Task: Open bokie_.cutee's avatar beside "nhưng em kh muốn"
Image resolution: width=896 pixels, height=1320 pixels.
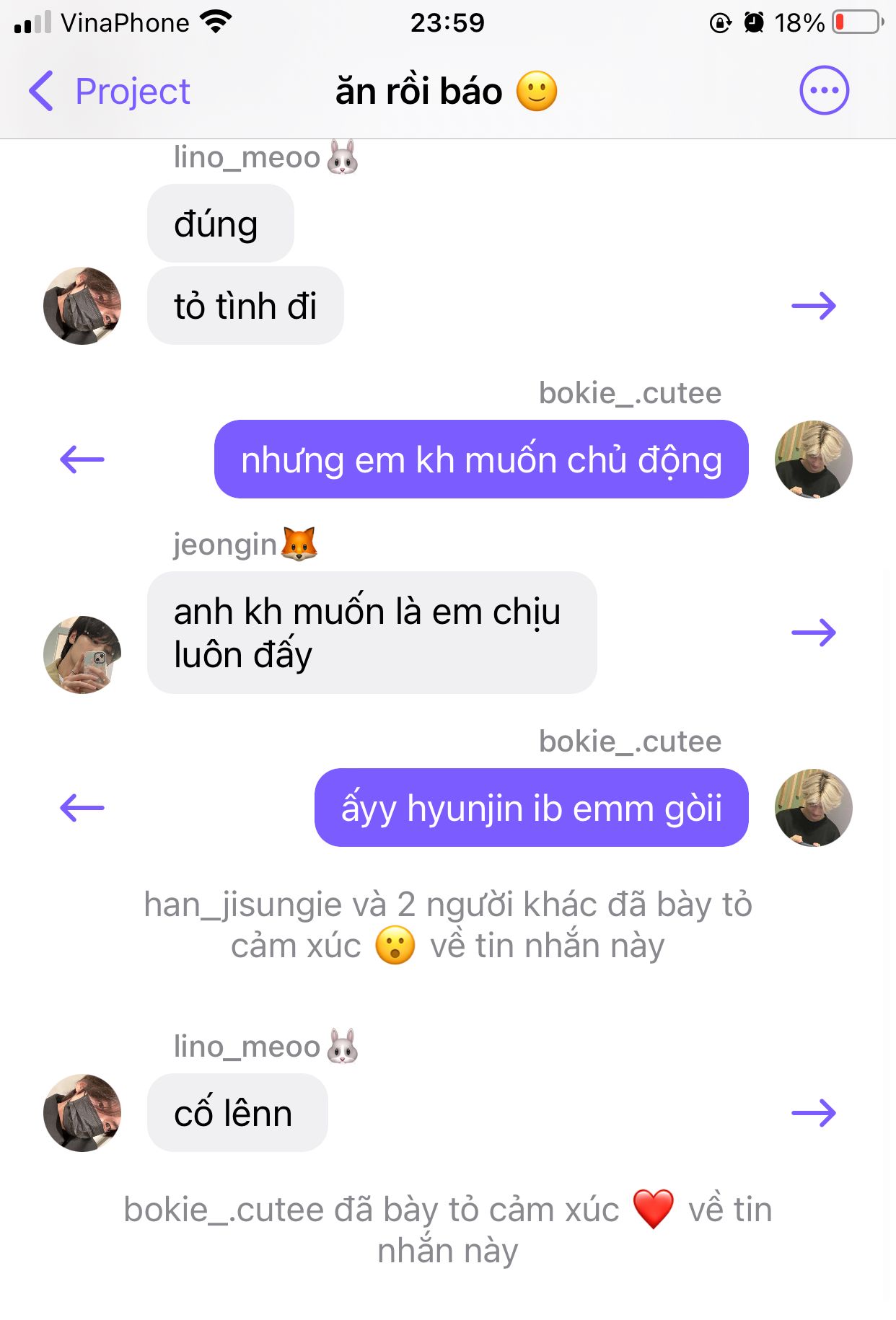Action: (x=813, y=459)
